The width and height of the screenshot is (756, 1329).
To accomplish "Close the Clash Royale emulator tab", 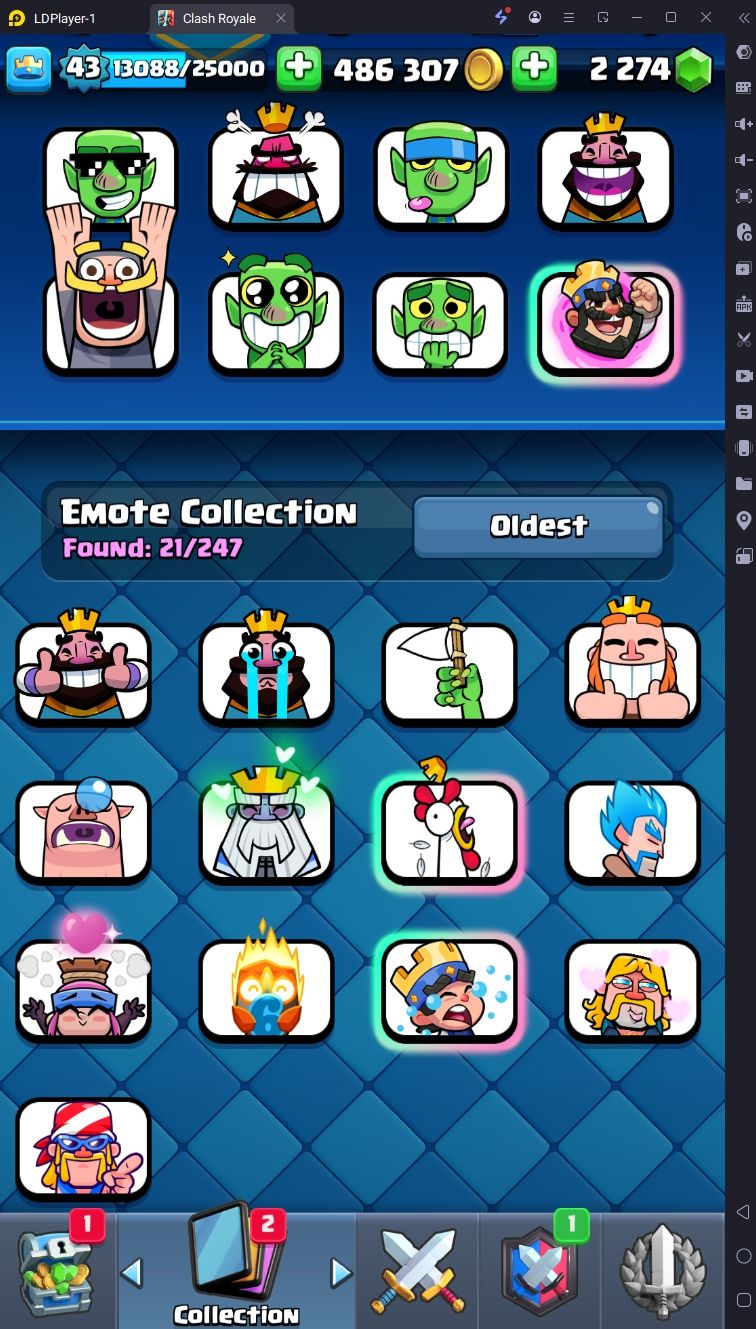I will (x=281, y=18).
